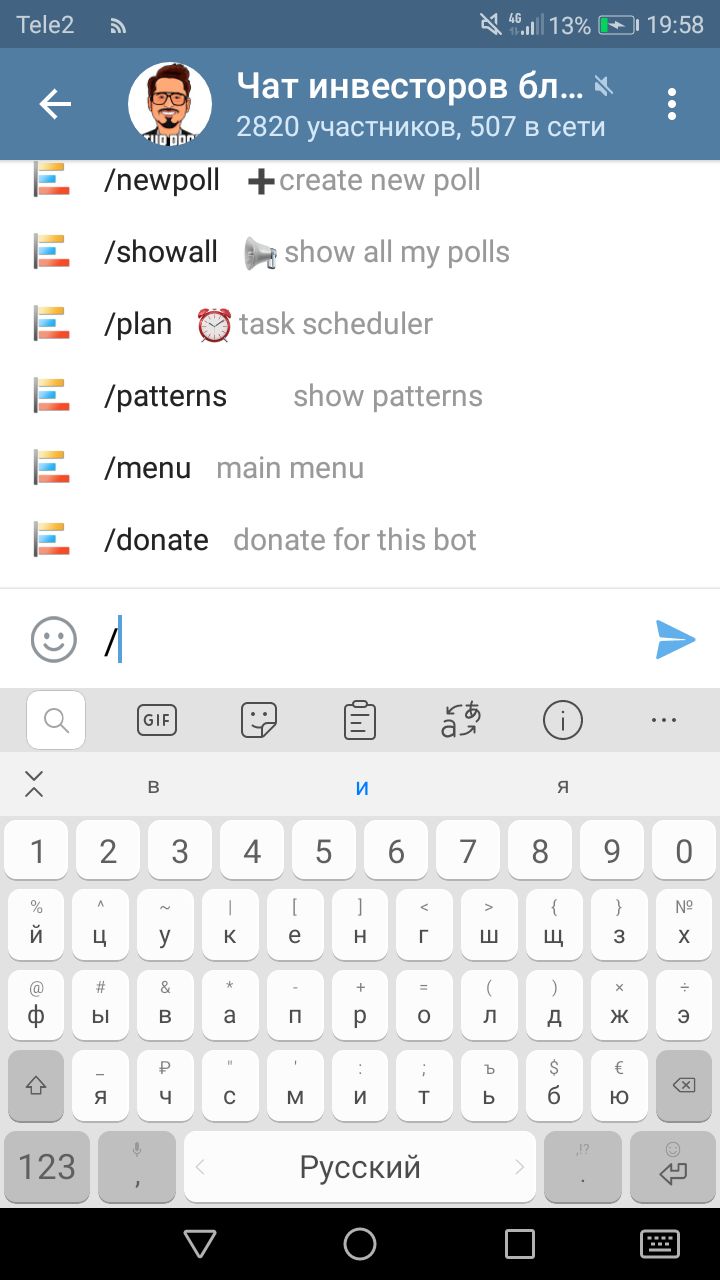Viewport: 720px width, 1280px height.
Task: Delete character with backspace key
Action: click(684, 1085)
